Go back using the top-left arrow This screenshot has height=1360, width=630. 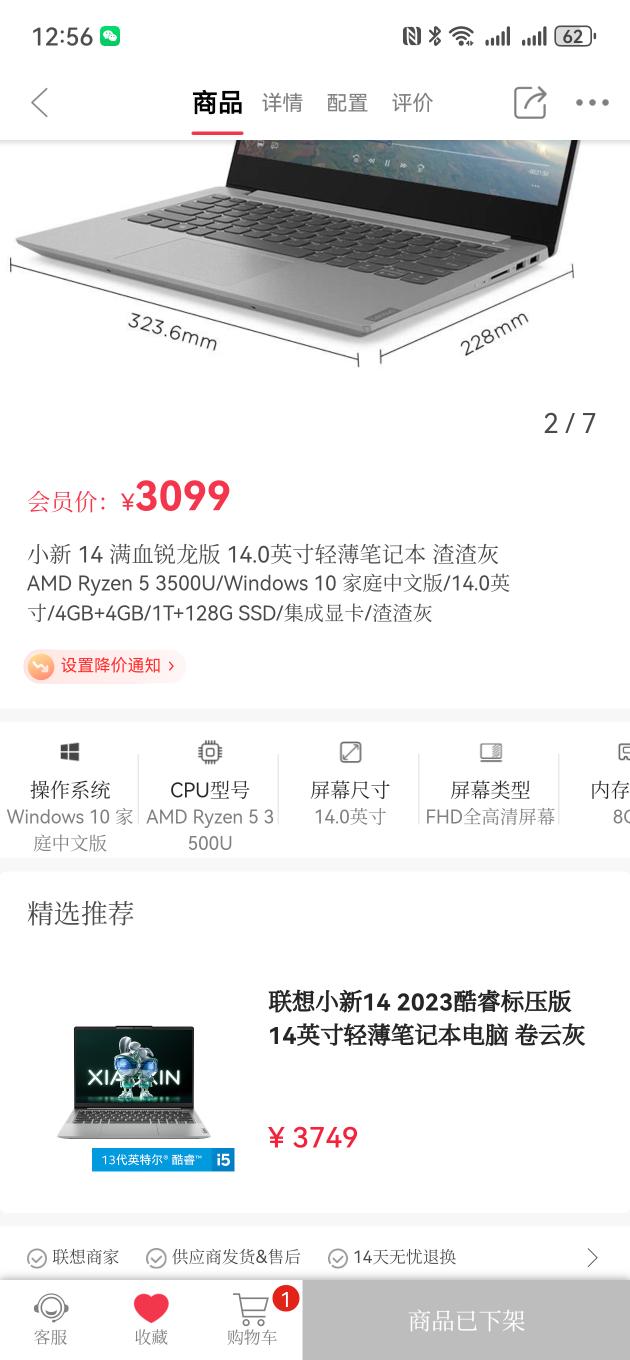tap(40, 103)
